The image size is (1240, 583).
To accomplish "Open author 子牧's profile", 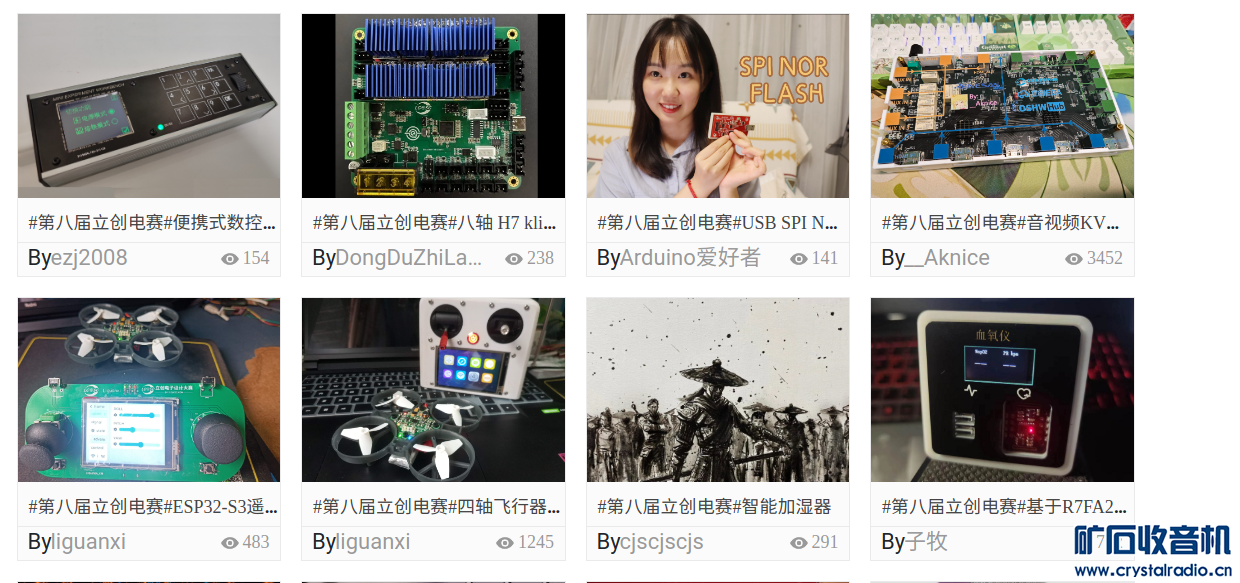I will tap(926, 542).
